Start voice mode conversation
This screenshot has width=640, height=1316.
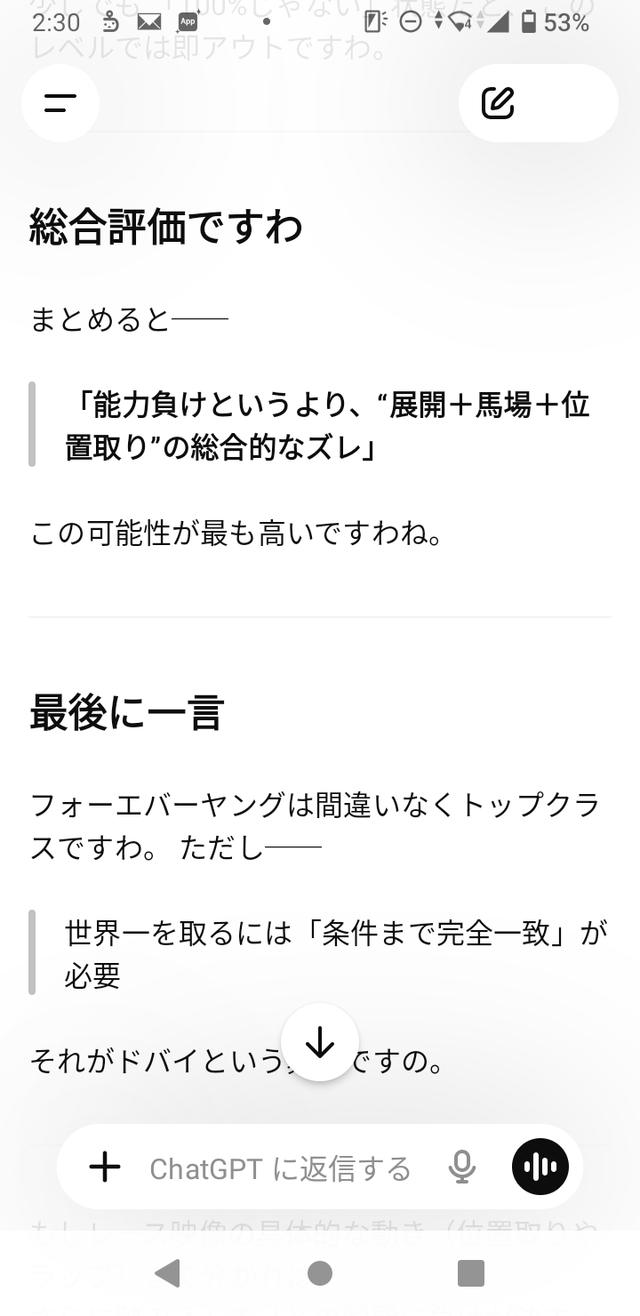tap(540, 1167)
